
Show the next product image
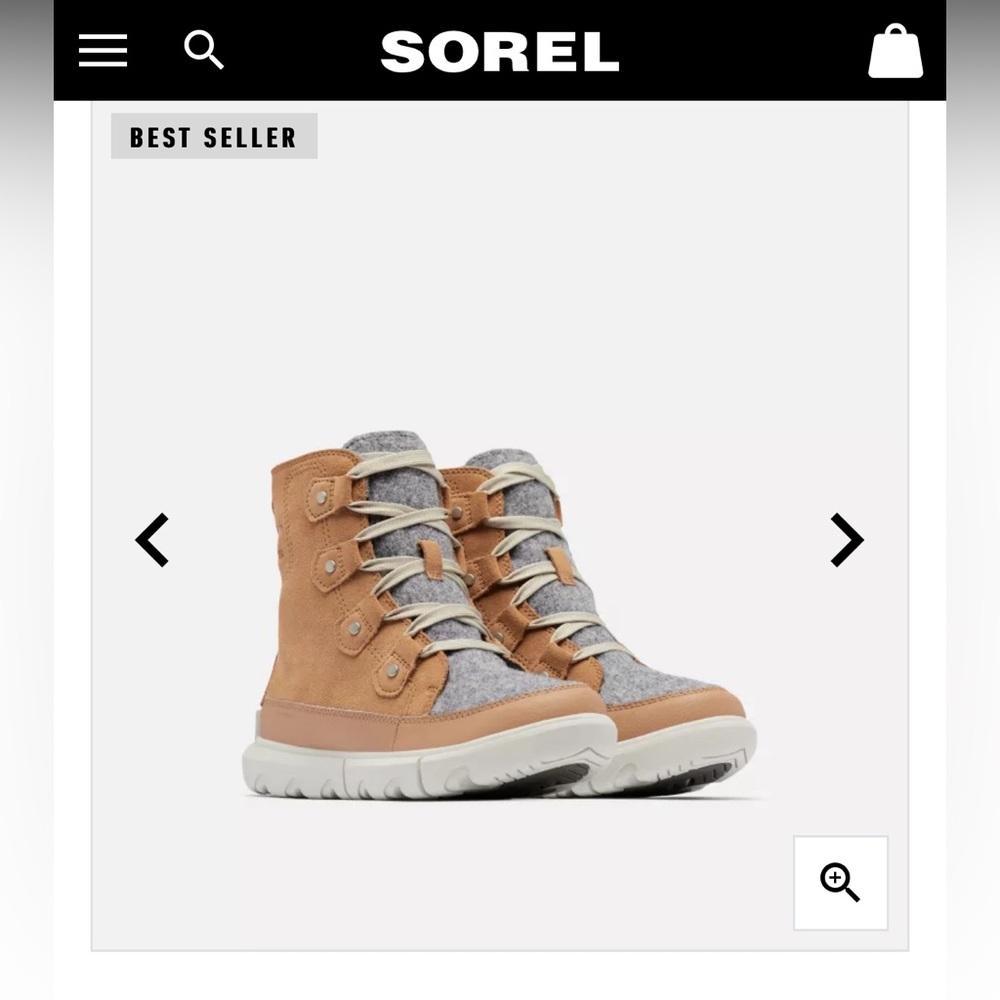[x=846, y=540]
